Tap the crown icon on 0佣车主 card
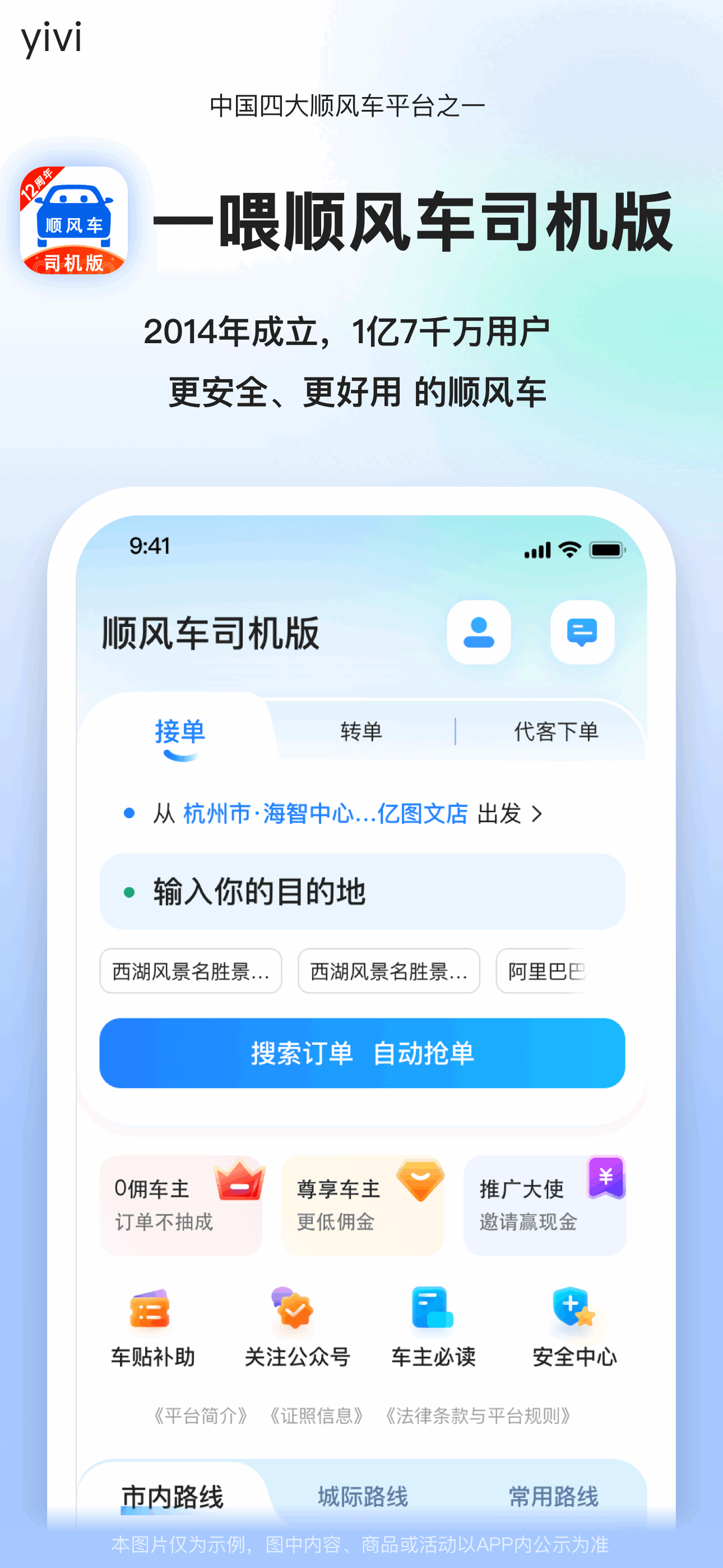723x1568 pixels. click(240, 1180)
